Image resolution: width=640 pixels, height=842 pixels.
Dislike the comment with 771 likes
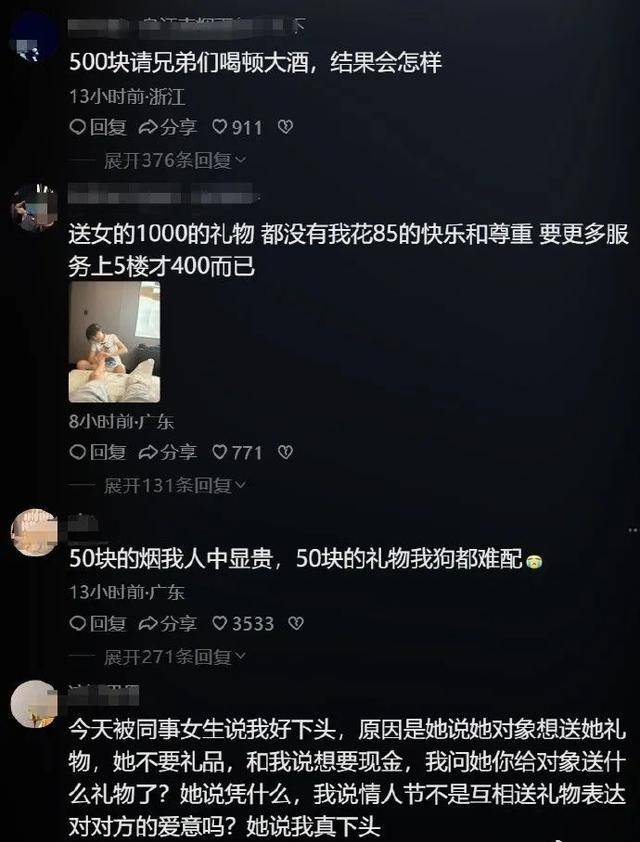[285, 452]
